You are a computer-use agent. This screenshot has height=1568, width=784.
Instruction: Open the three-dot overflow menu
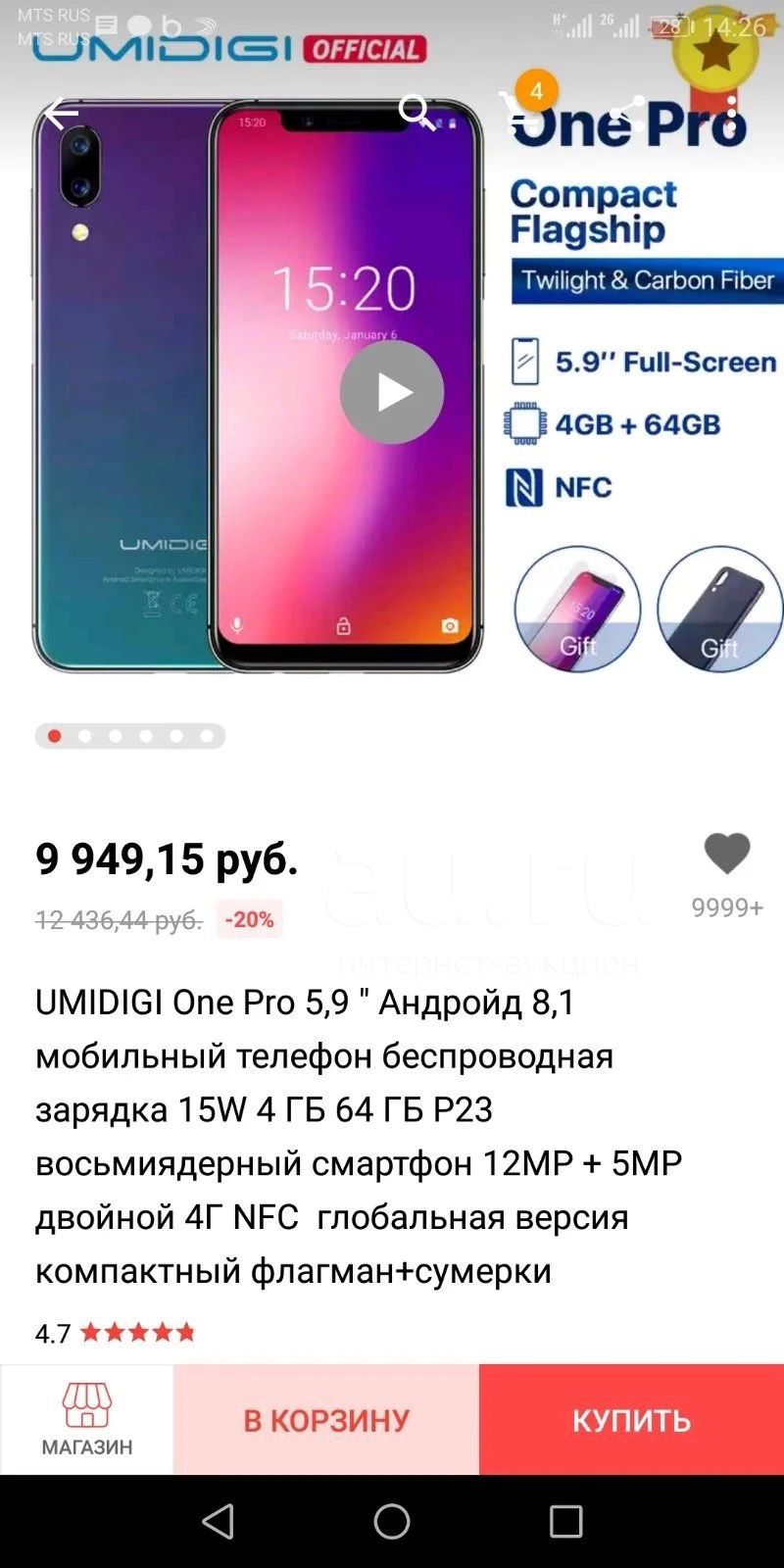pos(732,115)
